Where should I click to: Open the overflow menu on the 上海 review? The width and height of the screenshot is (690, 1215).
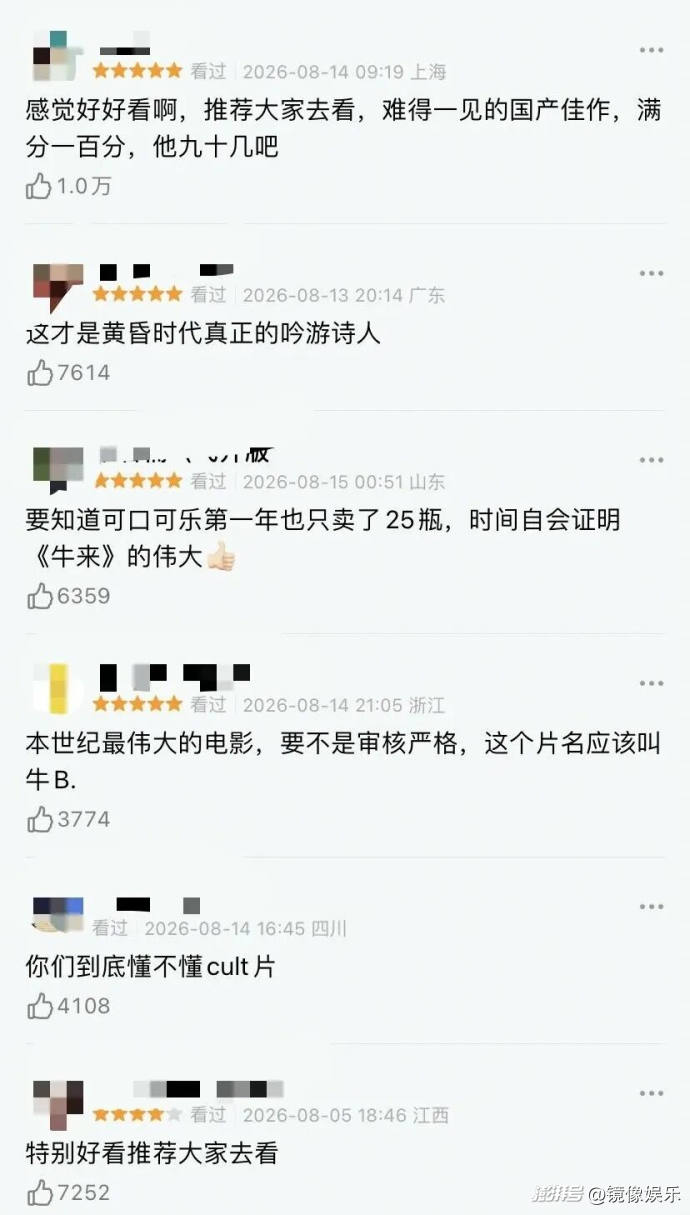coord(651,50)
